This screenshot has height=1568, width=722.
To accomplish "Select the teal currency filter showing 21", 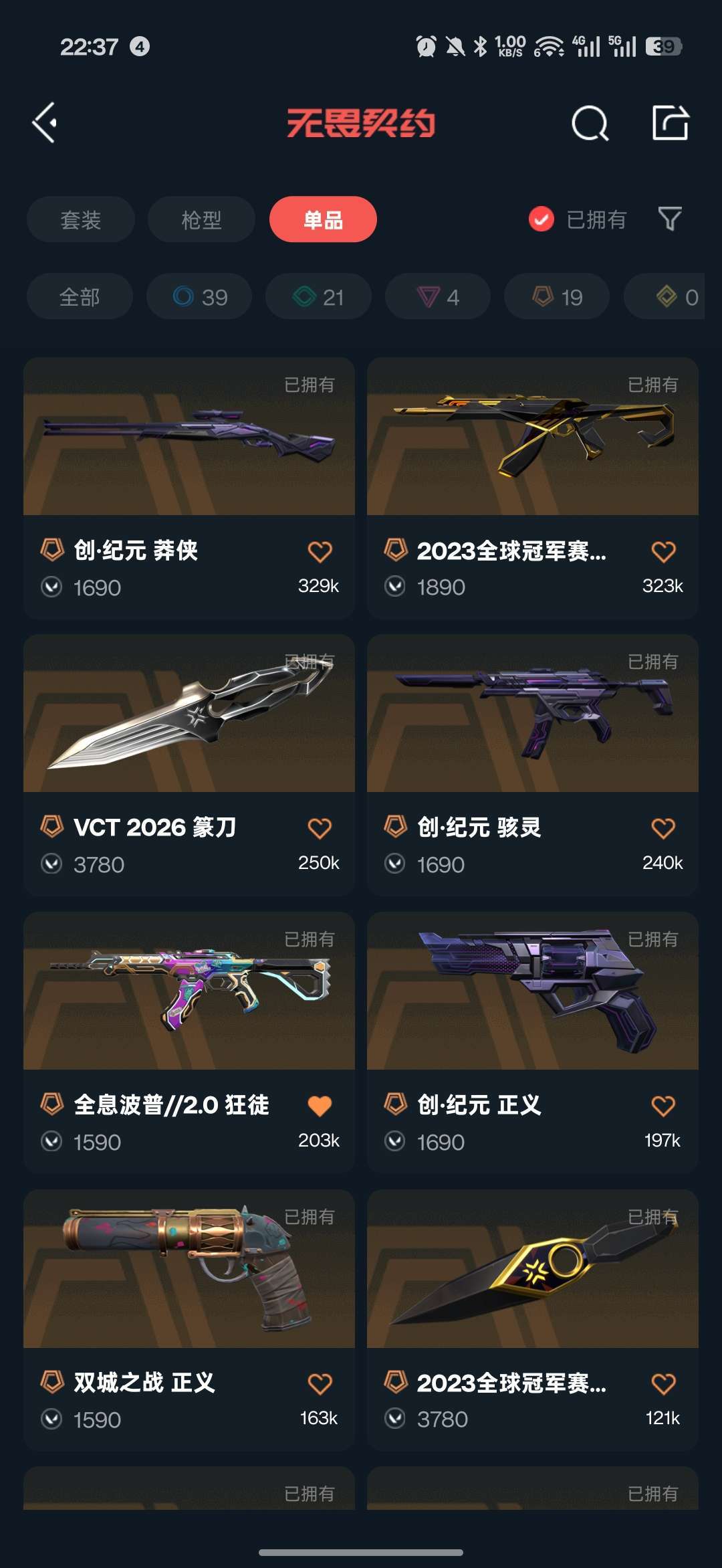I will pos(318,296).
